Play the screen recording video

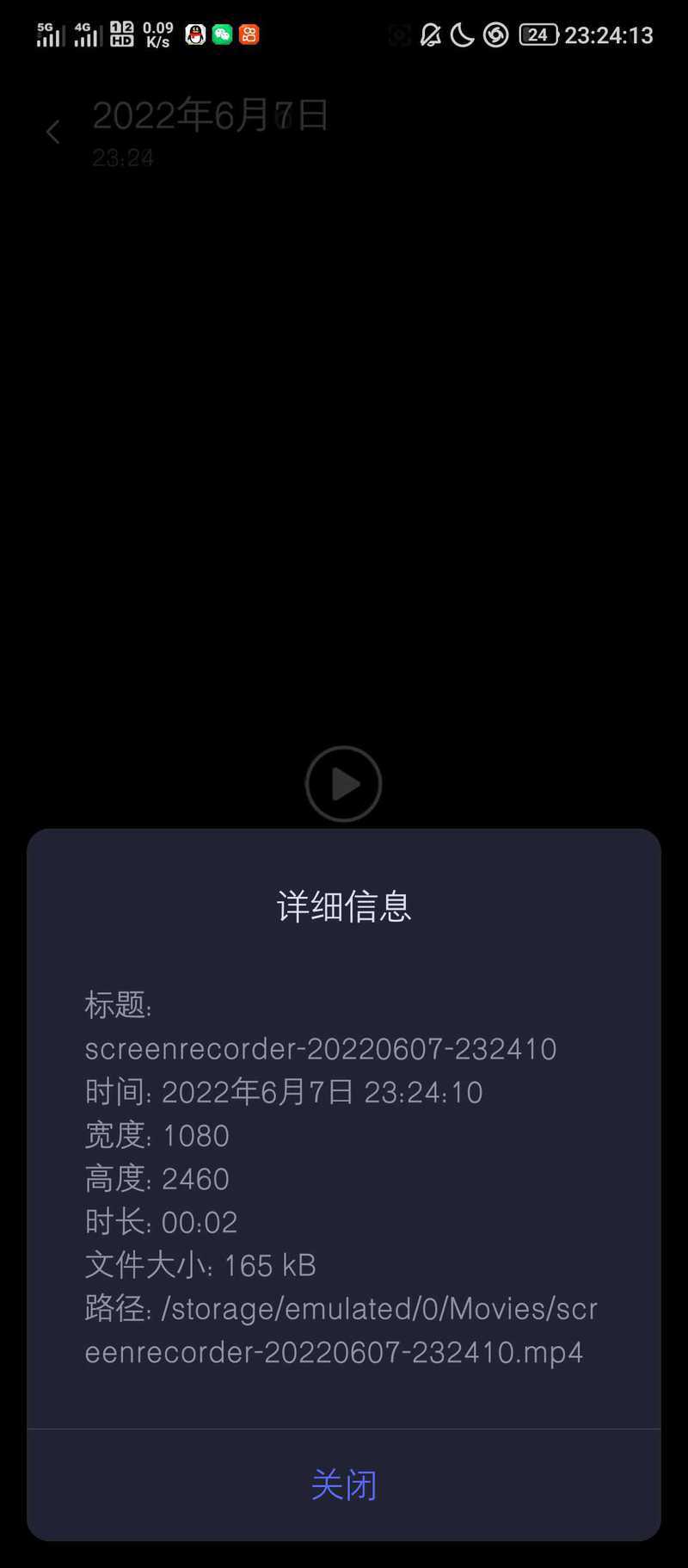[343, 784]
